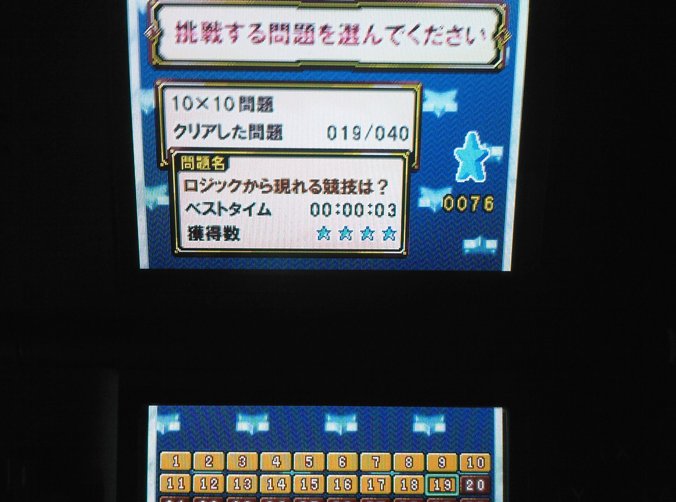Open puzzle number 12

(208, 484)
